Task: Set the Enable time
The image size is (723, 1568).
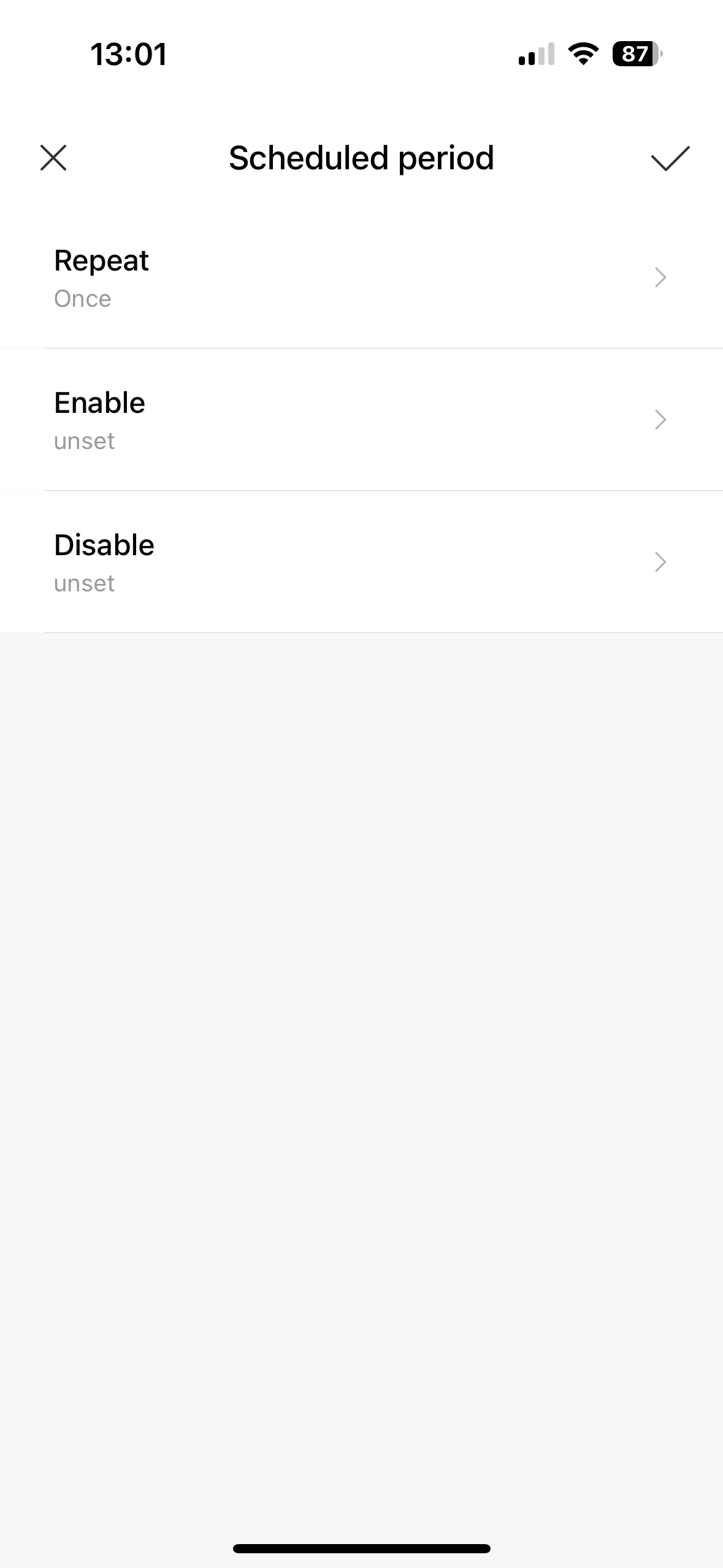Action: tap(361, 420)
